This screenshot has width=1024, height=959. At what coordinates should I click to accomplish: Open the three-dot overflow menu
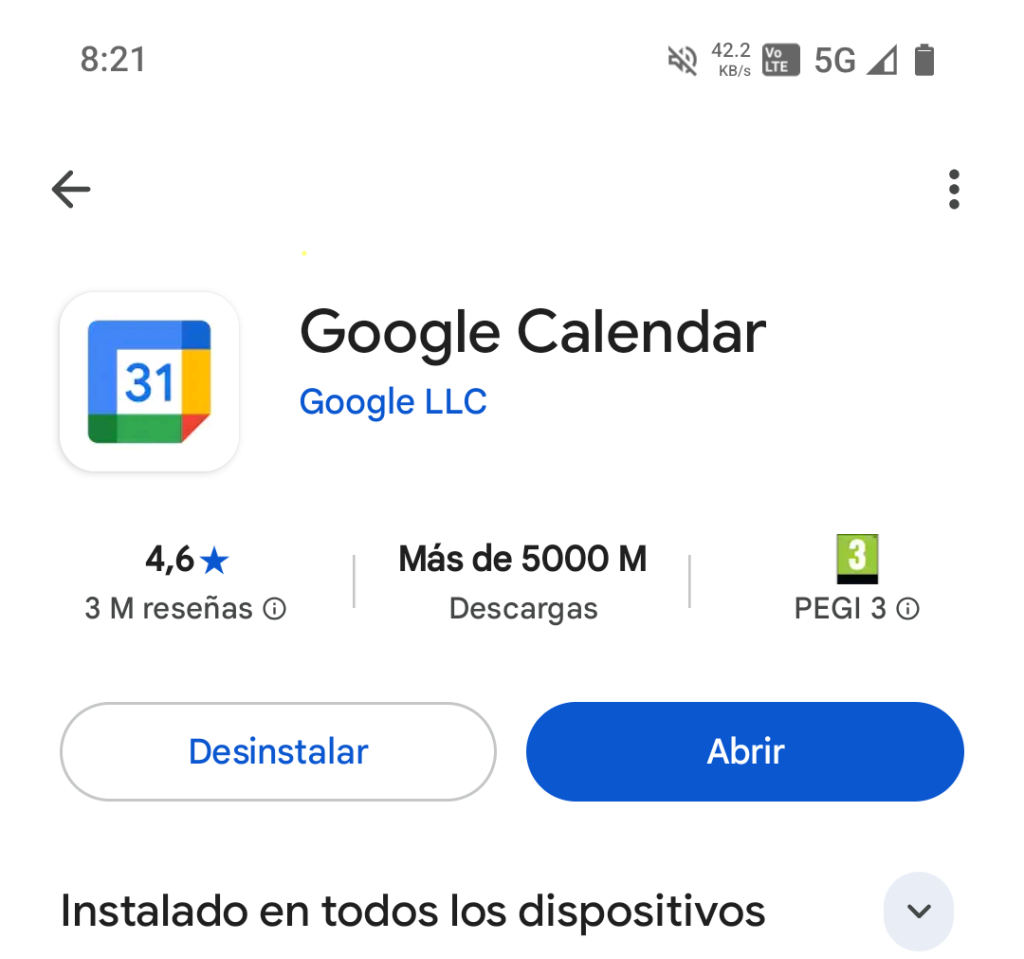953,189
